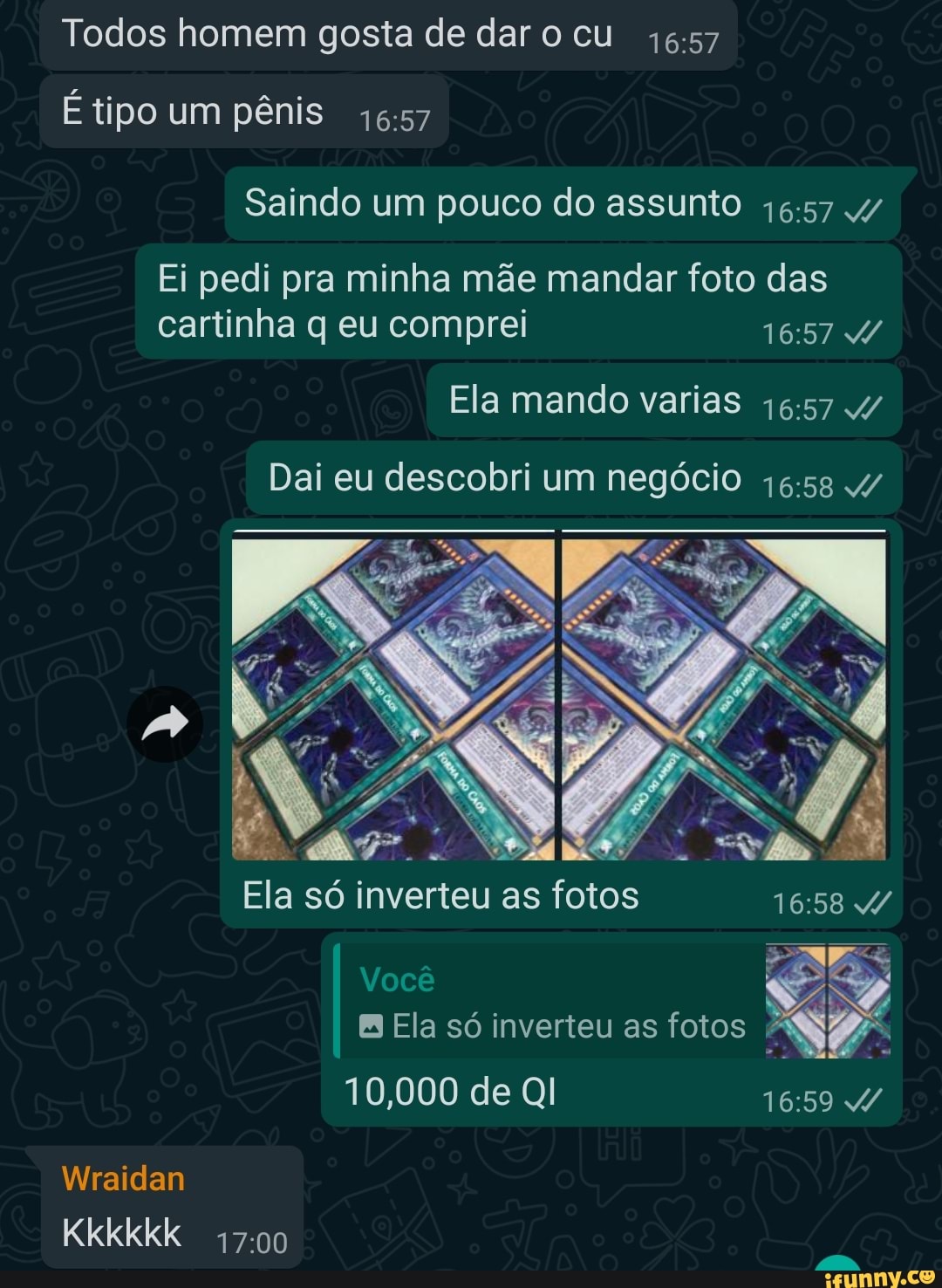Open Wraidan's contact from the sender name

[123, 1179]
